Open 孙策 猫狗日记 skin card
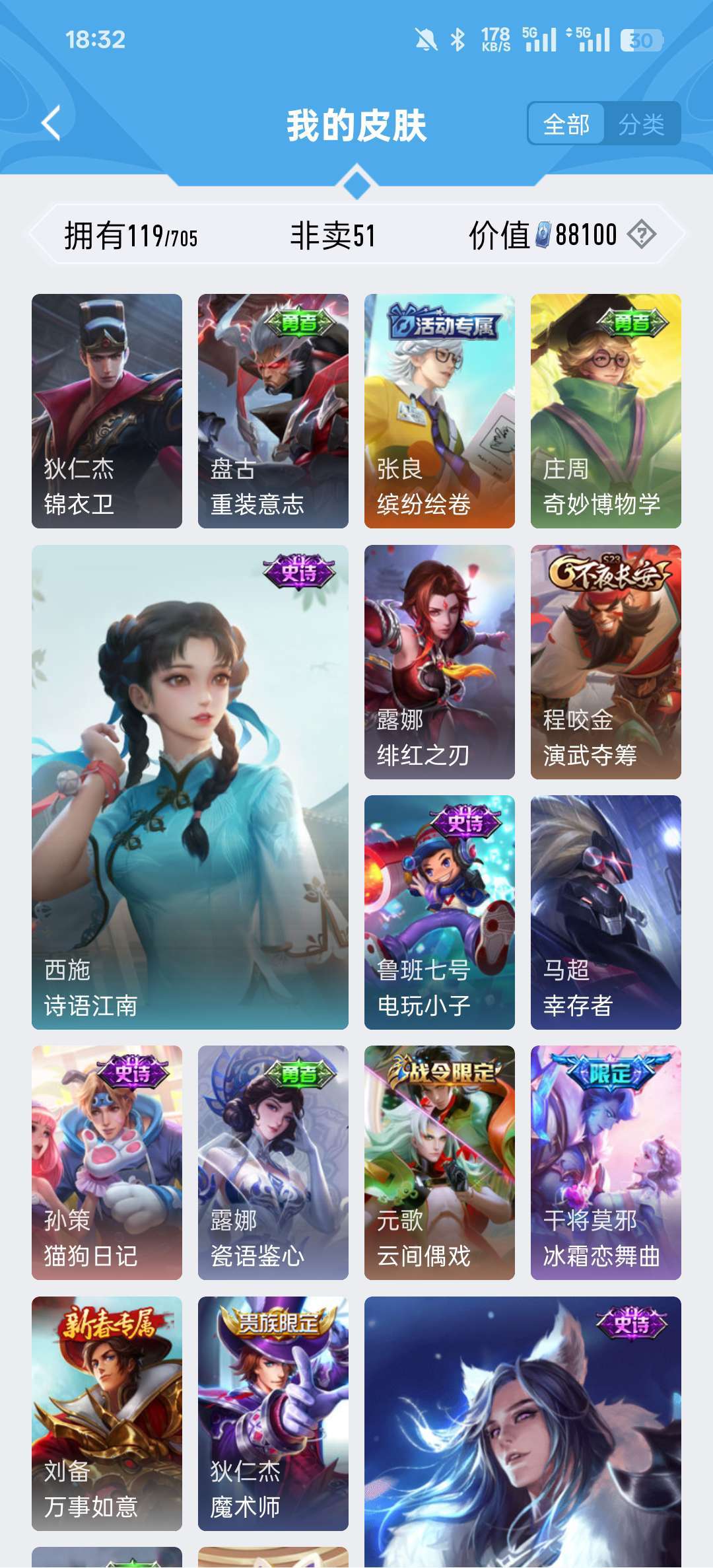Image resolution: width=713 pixels, height=1568 pixels. [x=107, y=1162]
